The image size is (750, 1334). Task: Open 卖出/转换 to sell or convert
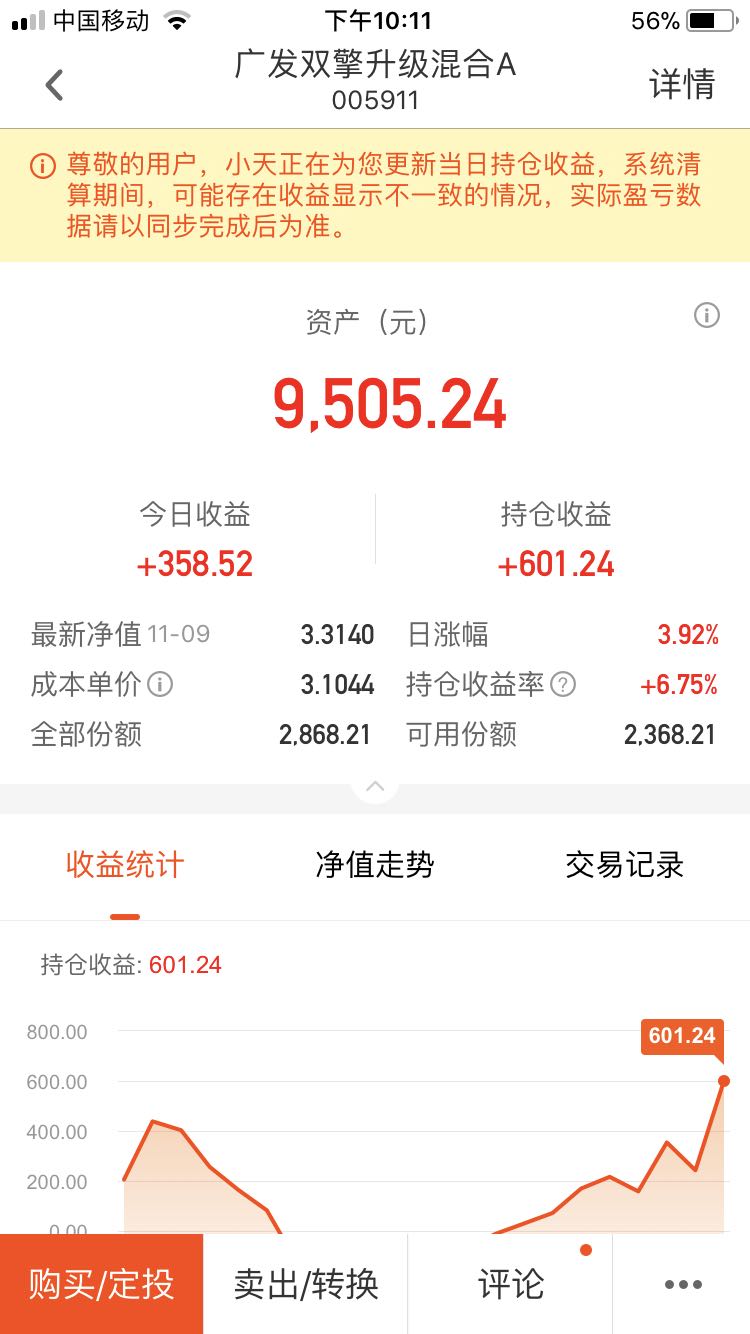[306, 1284]
